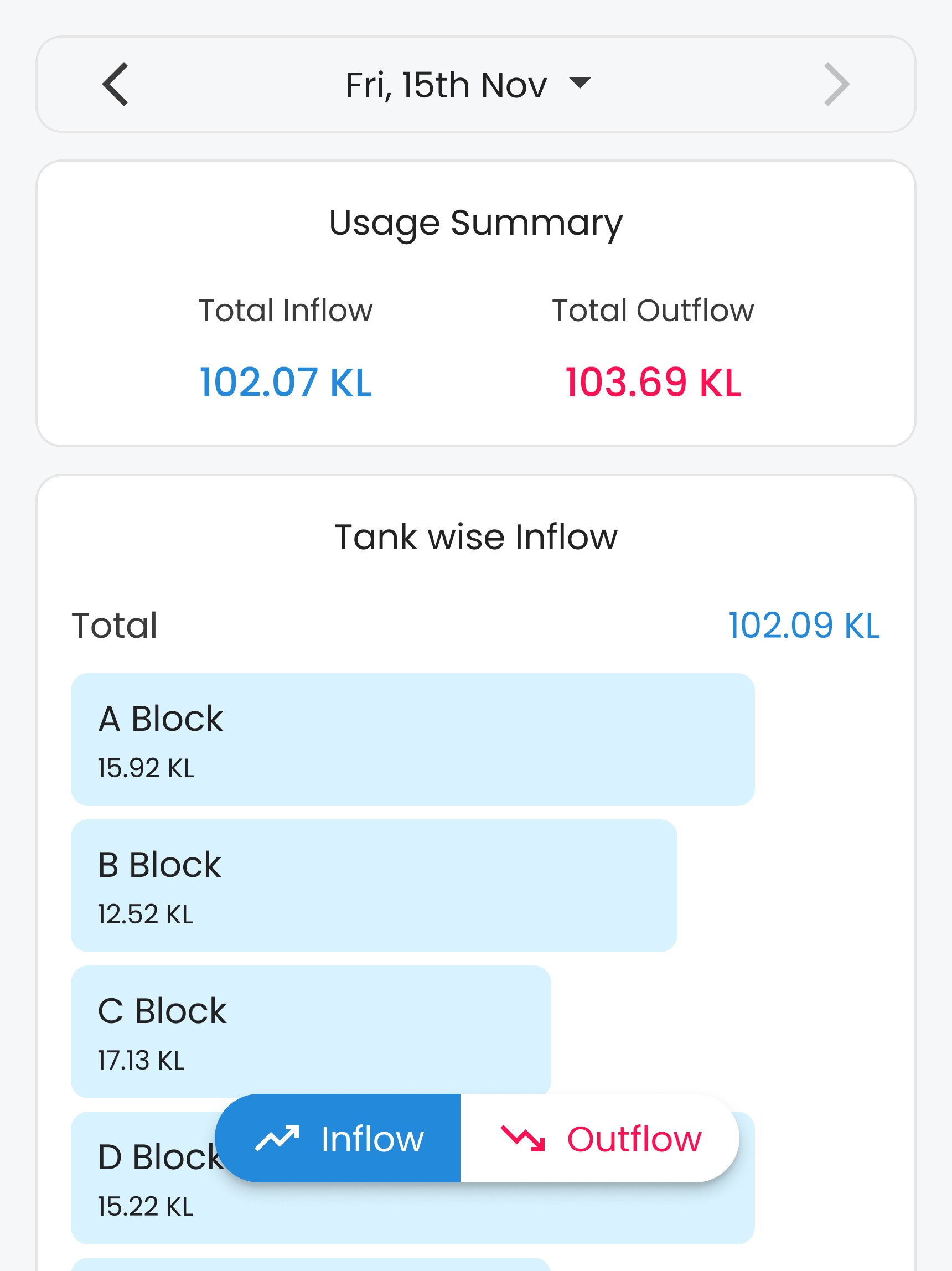This screenshot has width=952, height=1271.
Task: Click the left arrow to go to previous day
Action: point(115,85)
